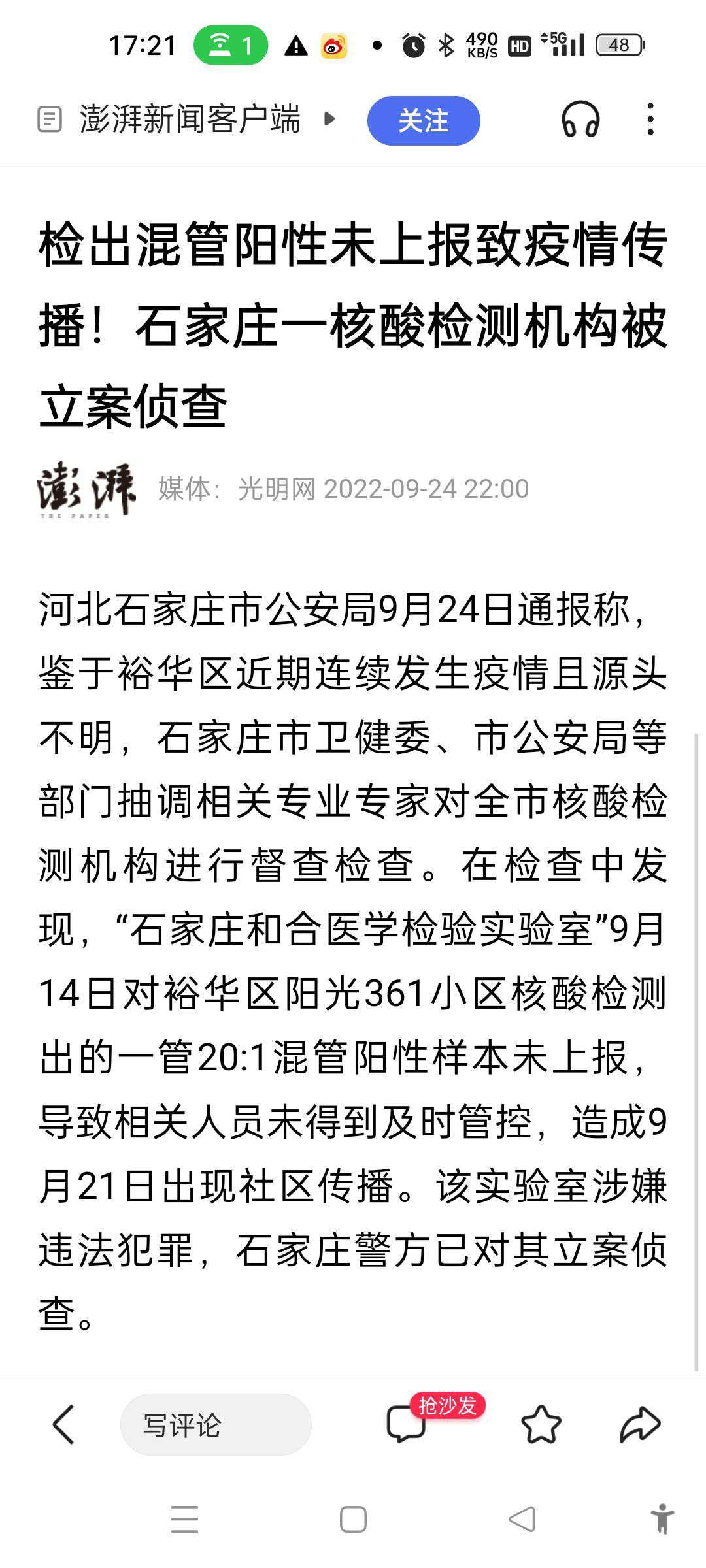Go to the system home screen

[353, 1519]
